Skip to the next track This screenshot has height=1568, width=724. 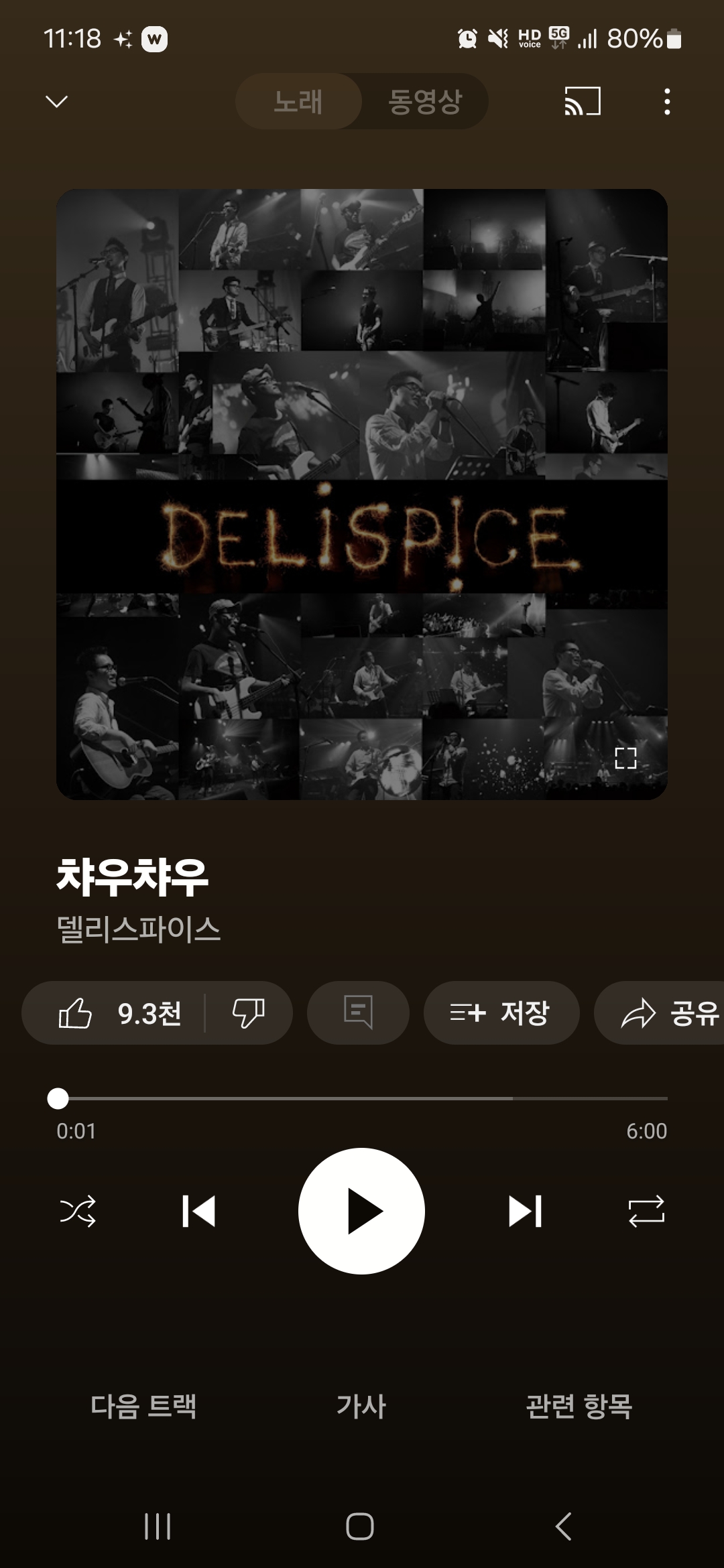(x=525, y=1211)
